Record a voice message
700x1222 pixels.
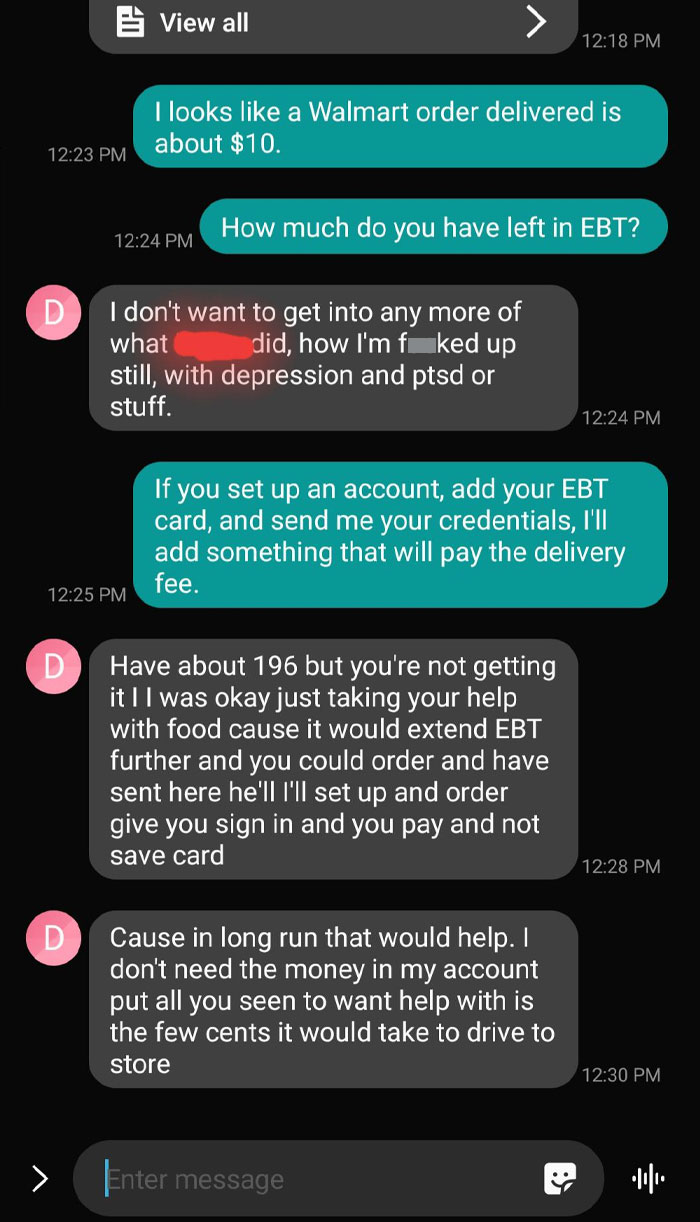point(649,1179)
